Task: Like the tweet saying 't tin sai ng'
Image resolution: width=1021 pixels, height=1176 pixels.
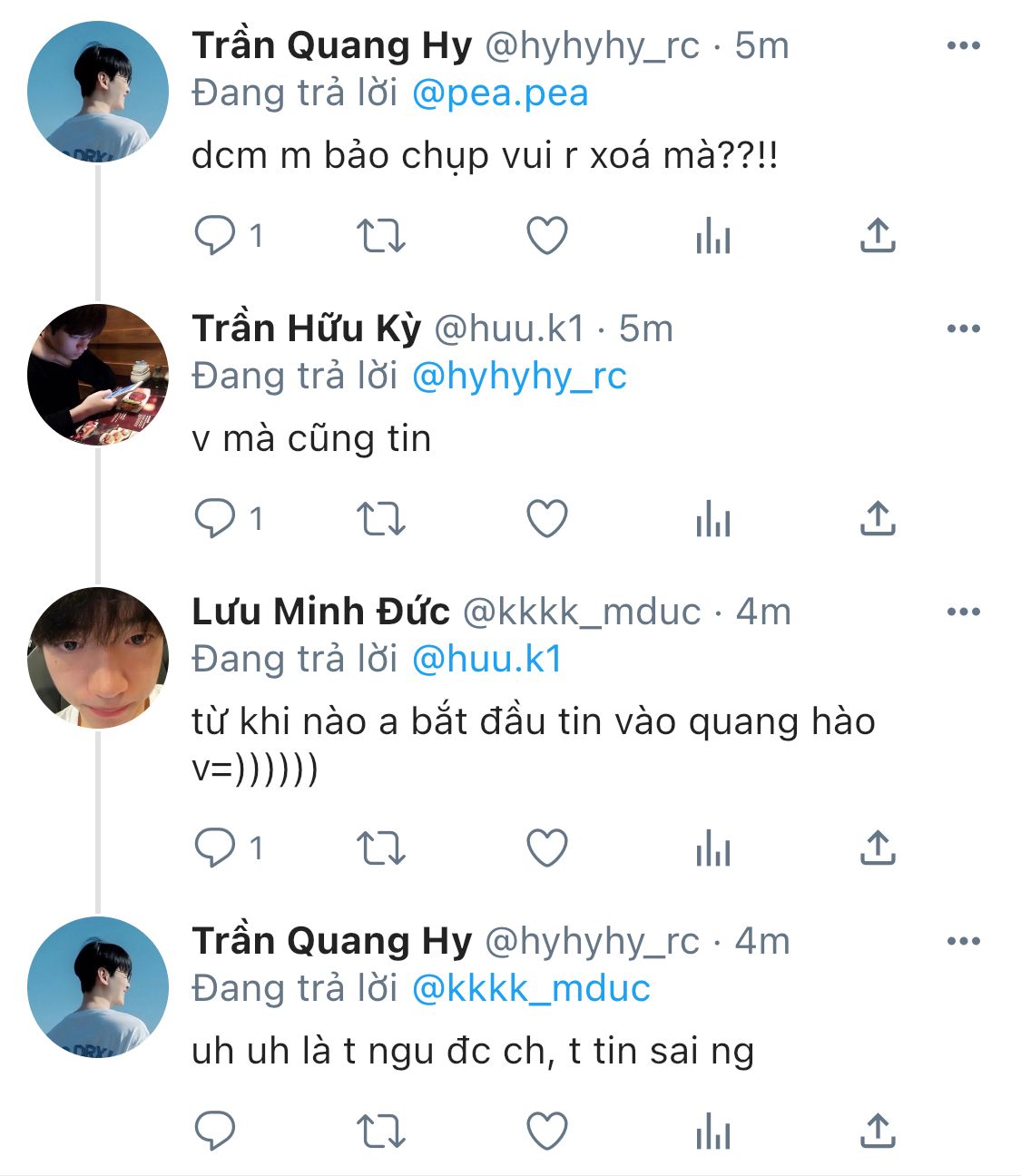Action: point(547,1132)
